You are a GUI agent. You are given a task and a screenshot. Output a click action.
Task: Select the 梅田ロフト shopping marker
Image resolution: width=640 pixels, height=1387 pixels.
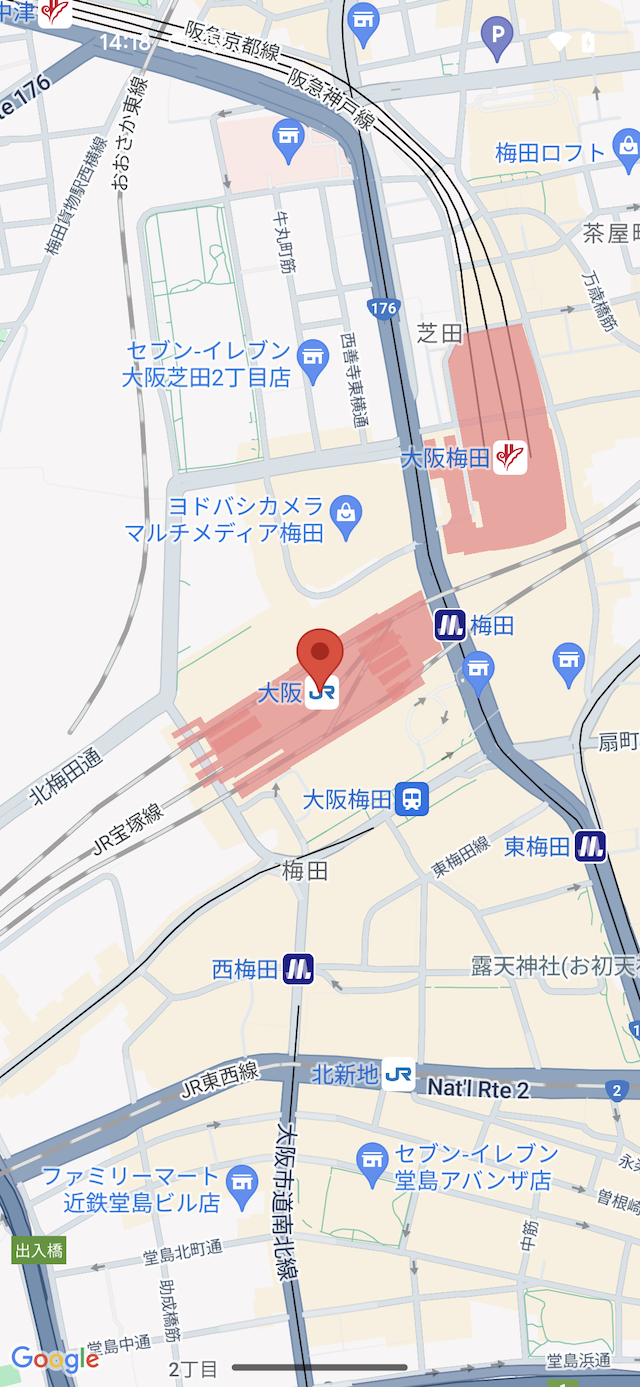click(628, 153)
